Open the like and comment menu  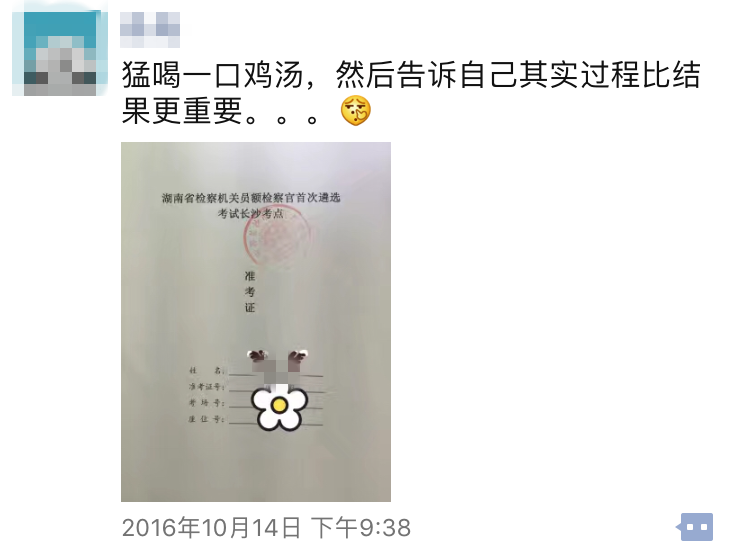(695, 526)
